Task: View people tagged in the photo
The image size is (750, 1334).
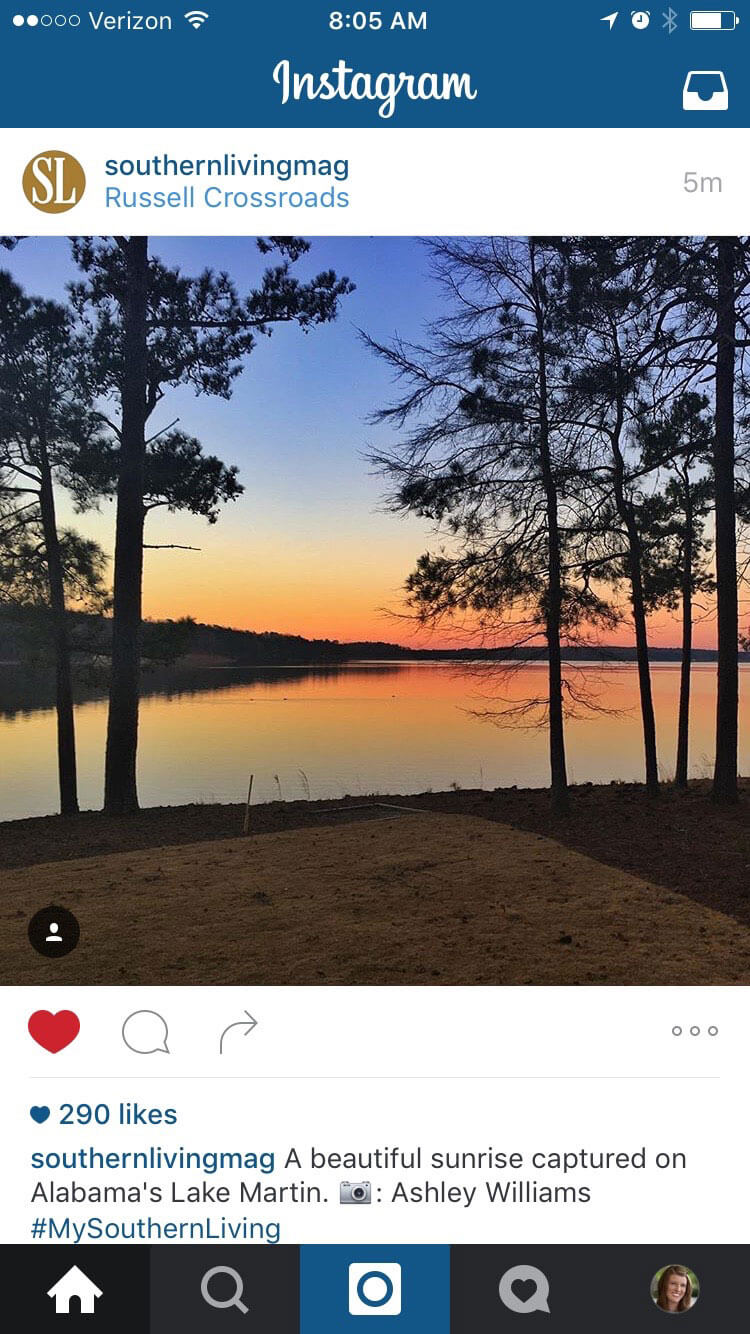Action: [x=54, y=932]
